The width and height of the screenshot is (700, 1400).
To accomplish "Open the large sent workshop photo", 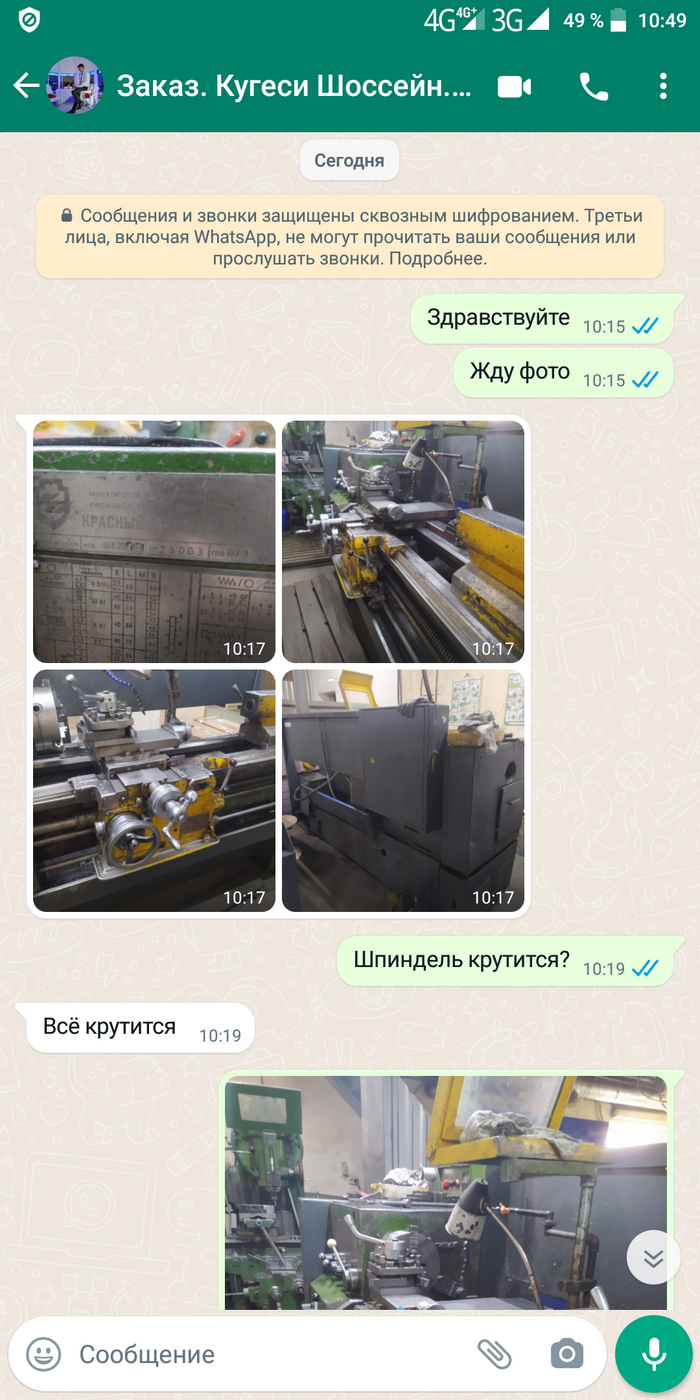I will (445, 1192).
